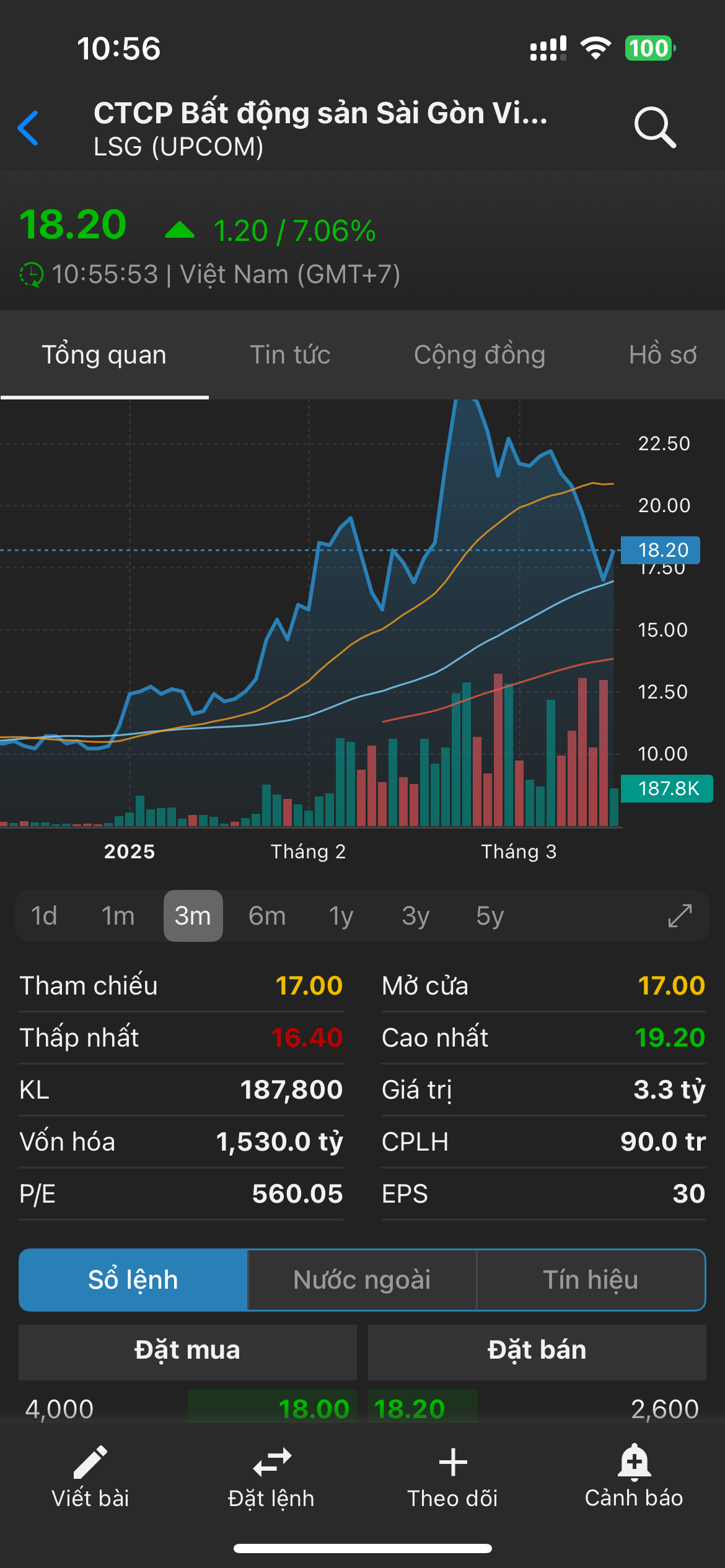The width and height of the screenshot is (725, 1568).
Task: Open the stock search magnifier
Action: pyautogui.click(x=654, y=128)
